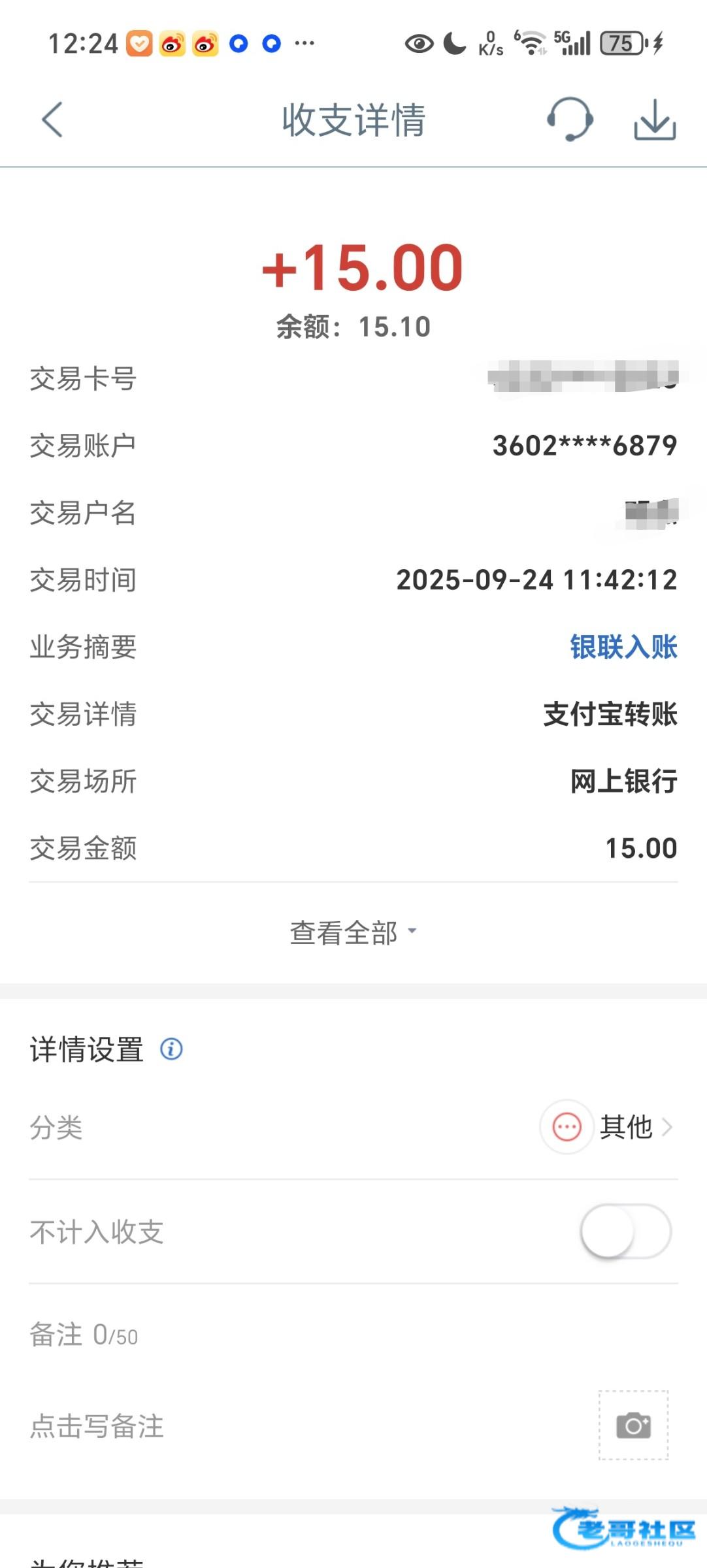
Task: Expand 查看全部 transaction details
Action: tap(353, 932)
